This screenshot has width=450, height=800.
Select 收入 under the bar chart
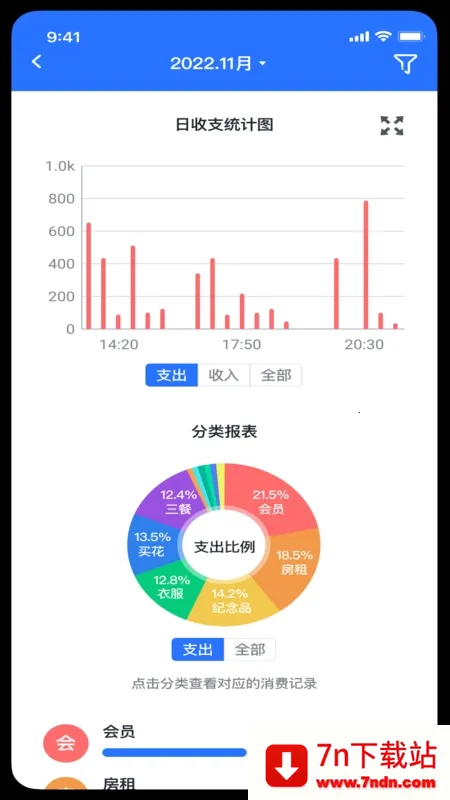tap(223, 376)
